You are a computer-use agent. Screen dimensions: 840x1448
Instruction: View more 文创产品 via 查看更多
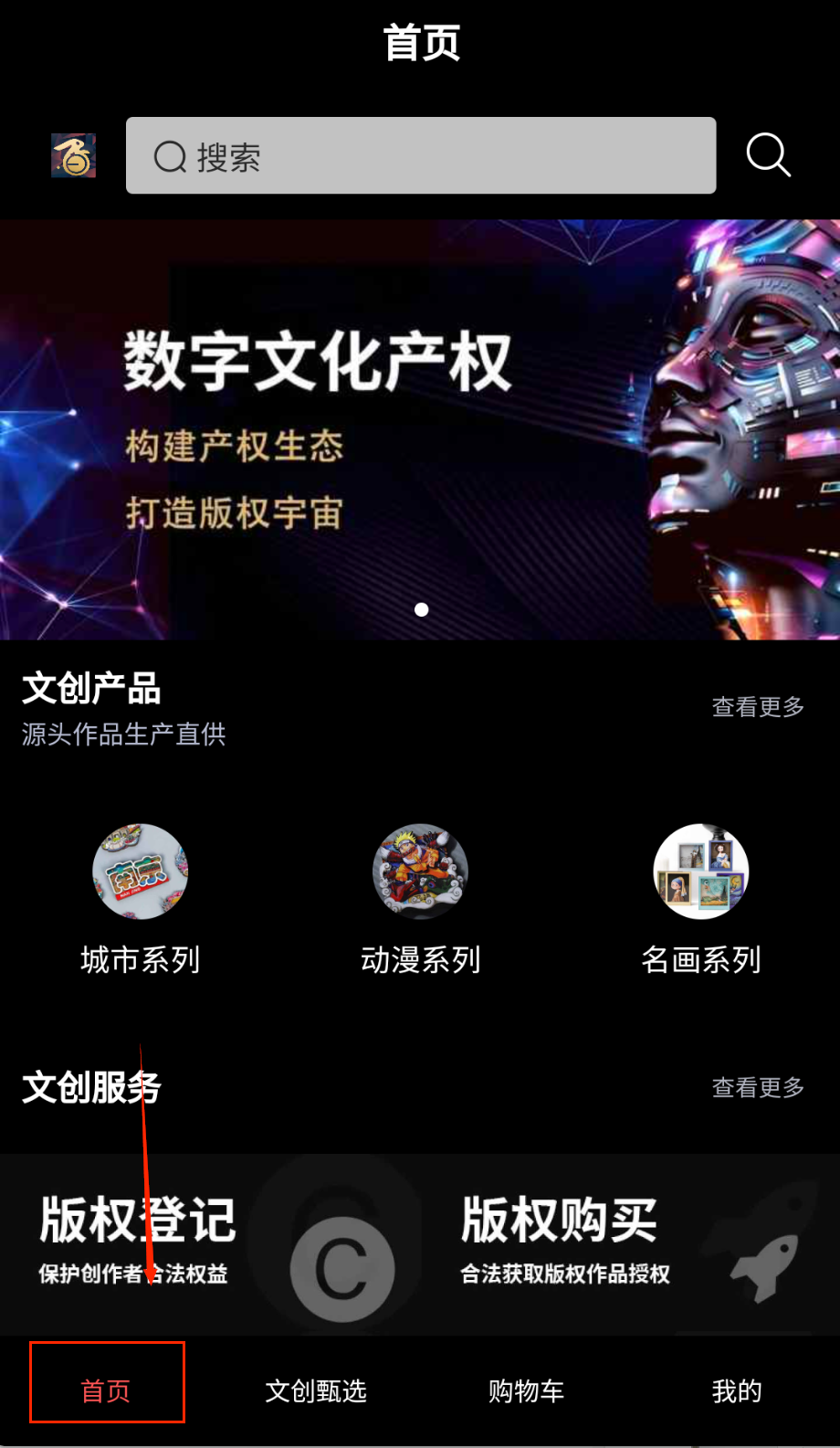tap(757, 707)
